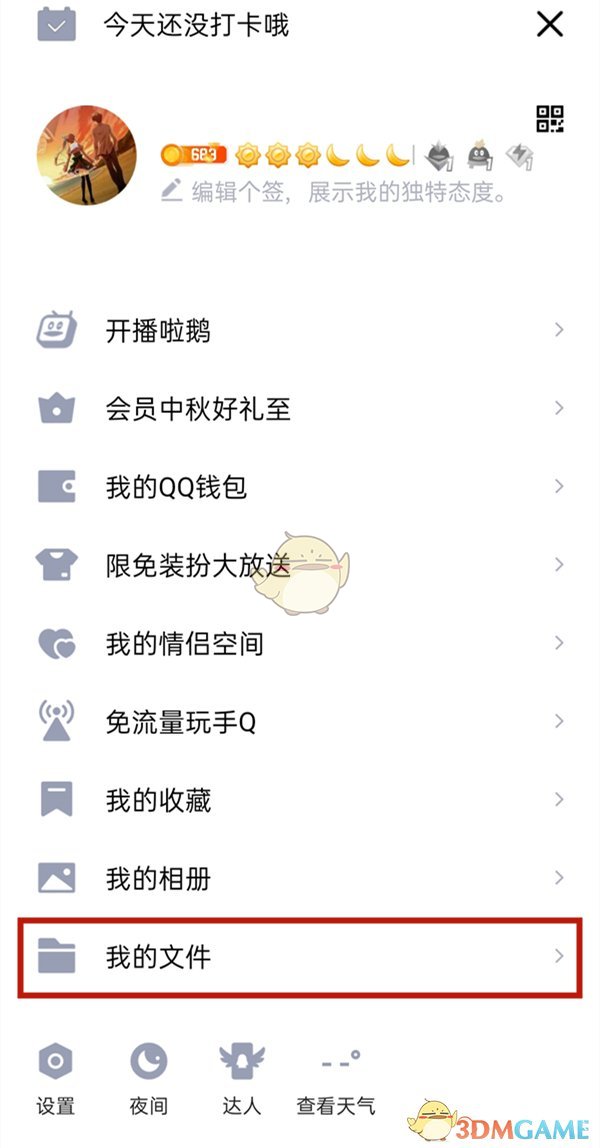Switch to 夜间 night mode

click(148, 1077)
